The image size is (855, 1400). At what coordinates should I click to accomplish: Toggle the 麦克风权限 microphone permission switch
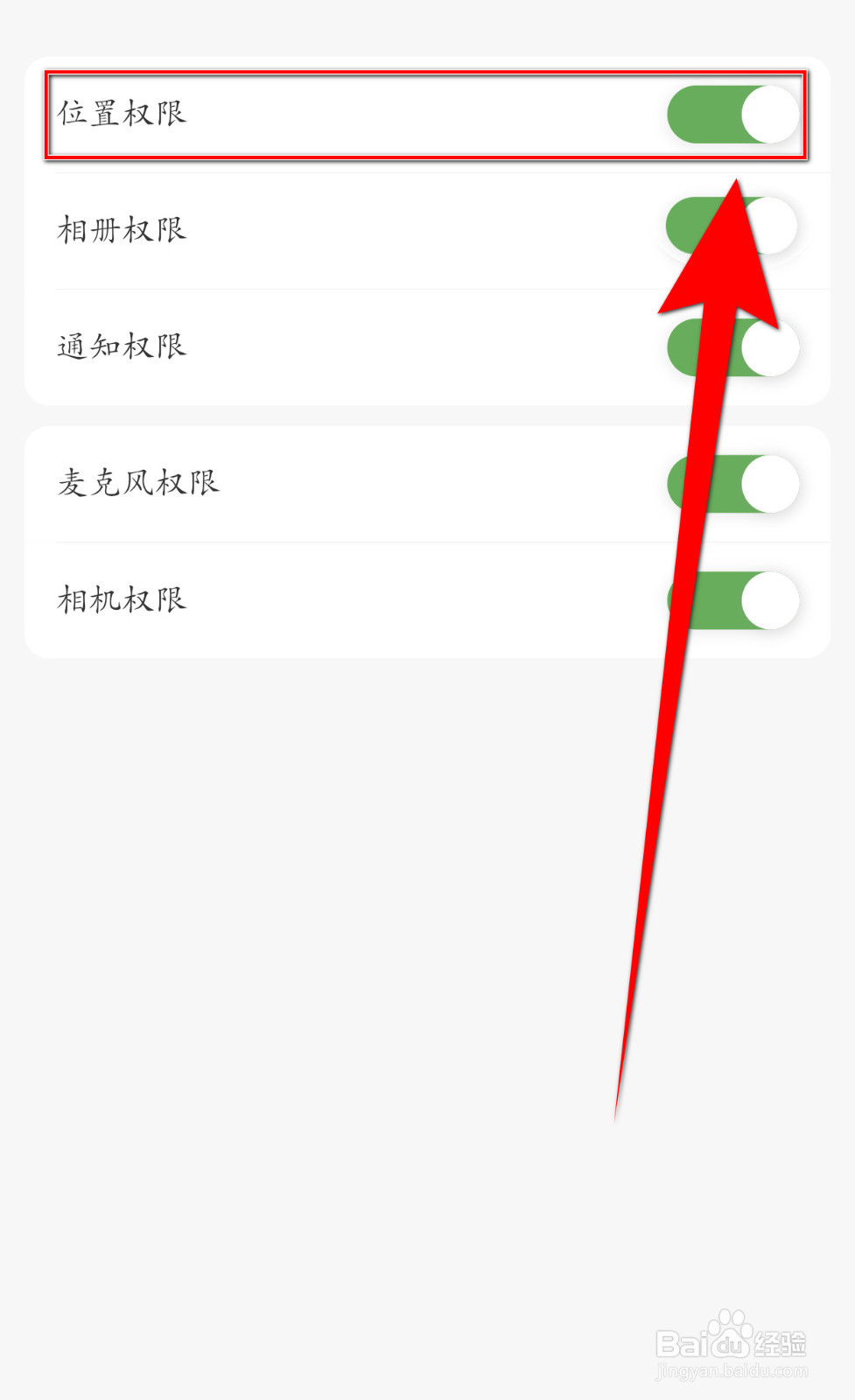731,483
